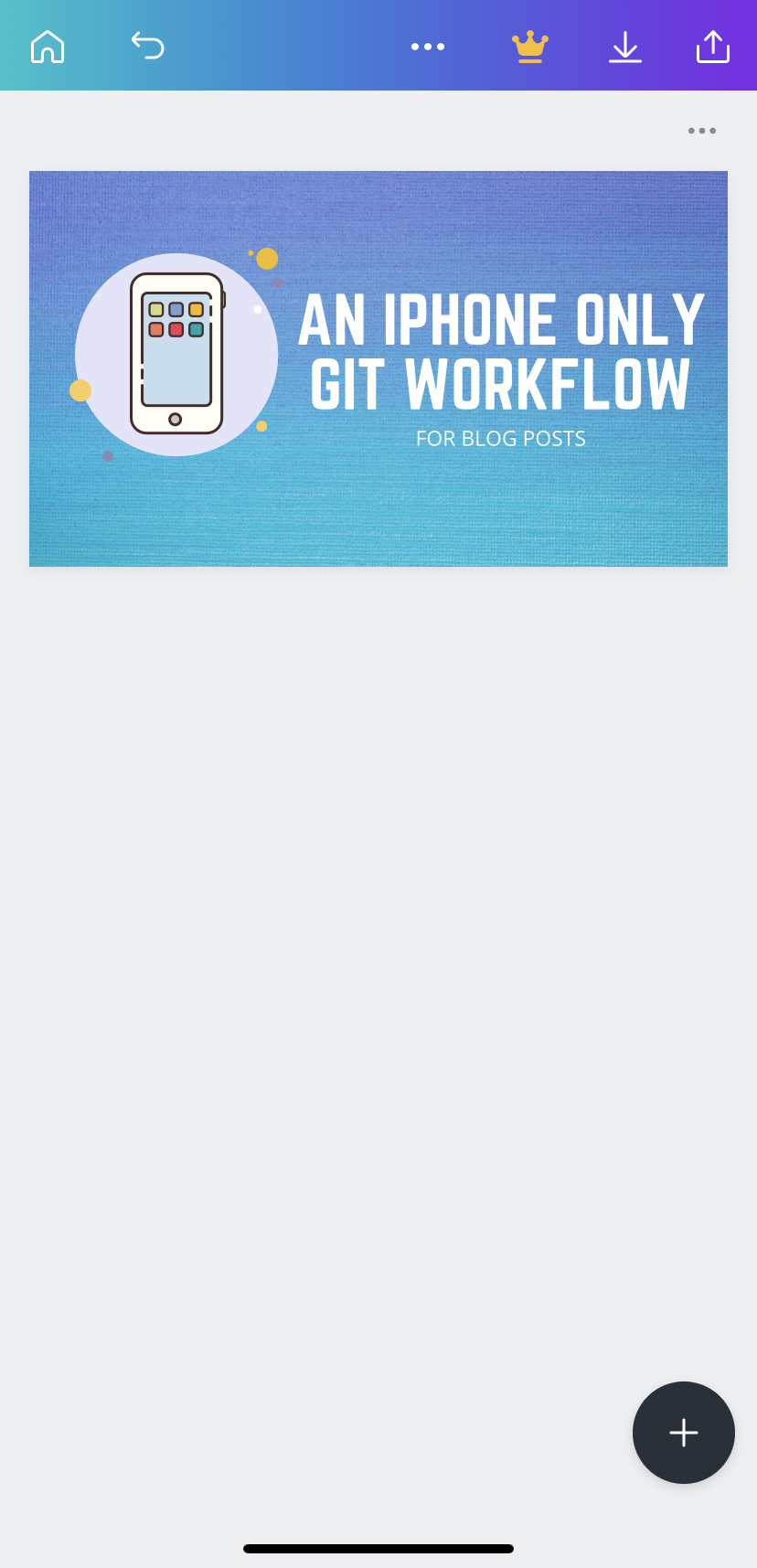Open the top bar more options menu
Screen dimensions: 757x1568
[428, 47]
